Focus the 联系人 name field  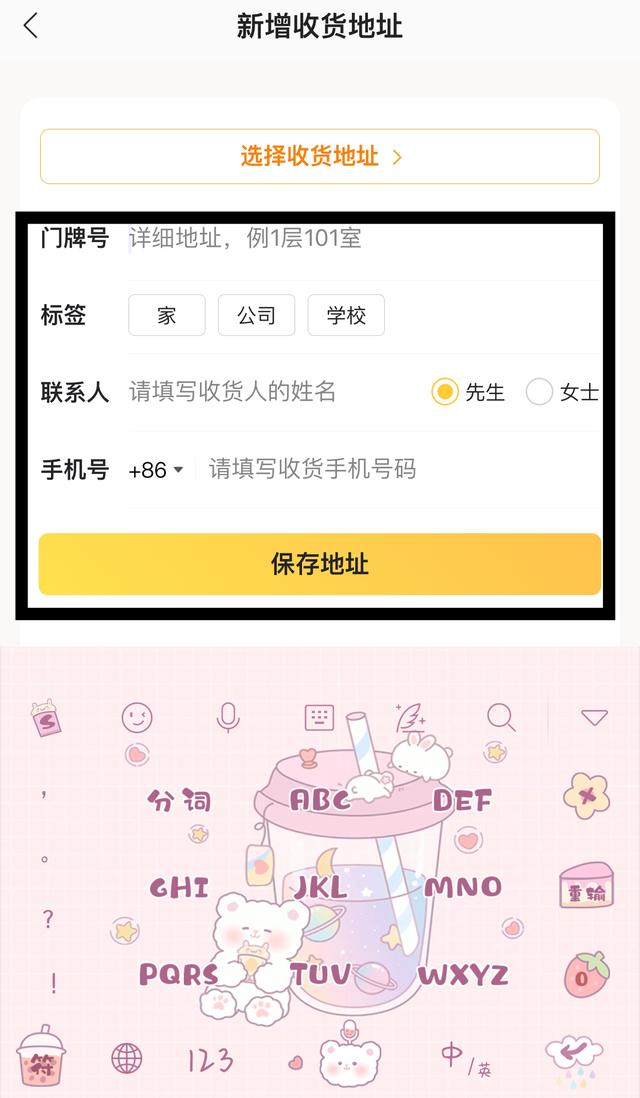(270, 392)
